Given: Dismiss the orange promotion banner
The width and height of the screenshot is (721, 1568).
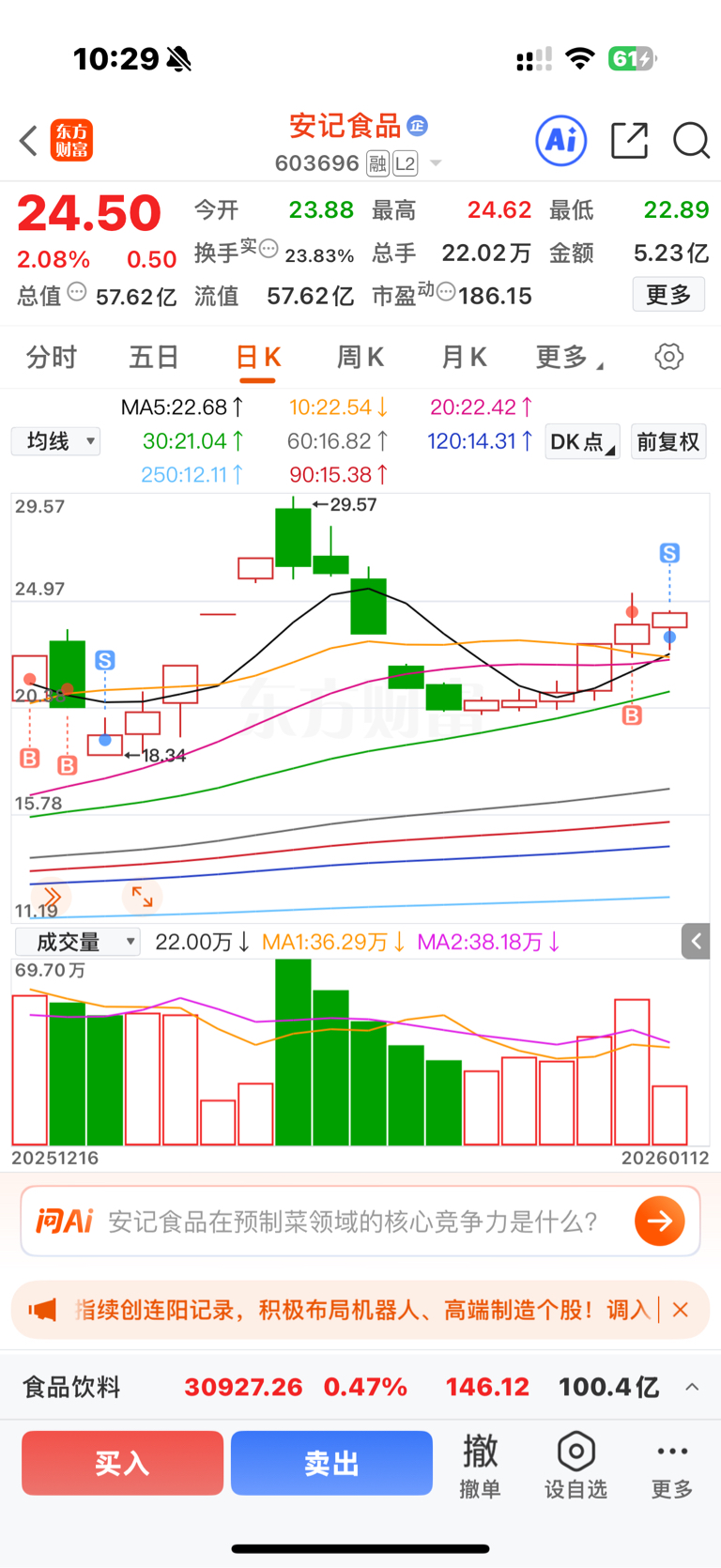Looking at the screenshot, I should 681,1310.
